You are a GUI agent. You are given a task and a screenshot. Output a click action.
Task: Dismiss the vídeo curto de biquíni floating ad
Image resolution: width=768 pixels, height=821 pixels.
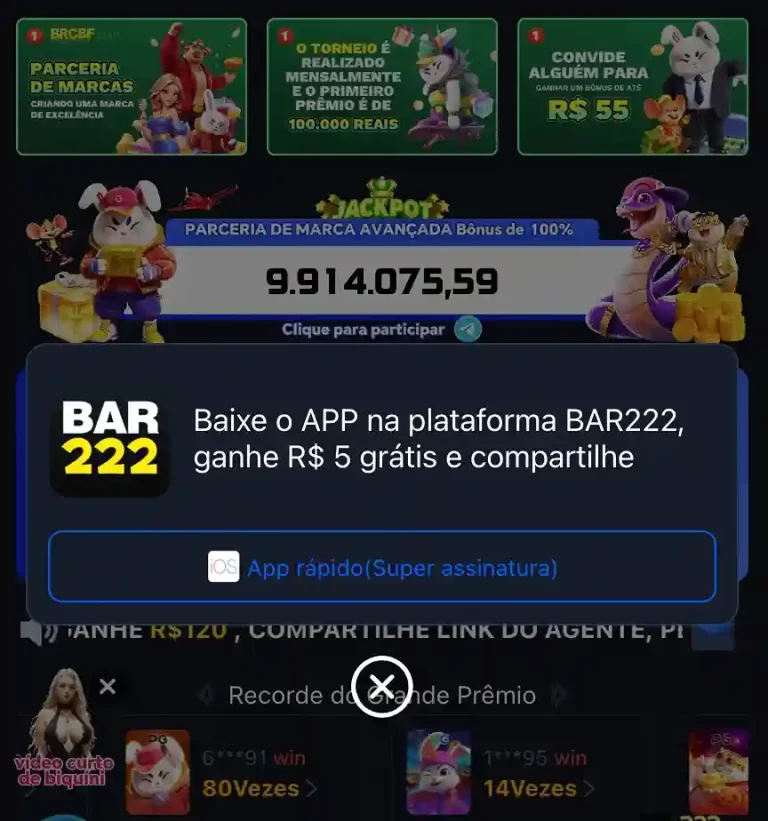[108, 686]
